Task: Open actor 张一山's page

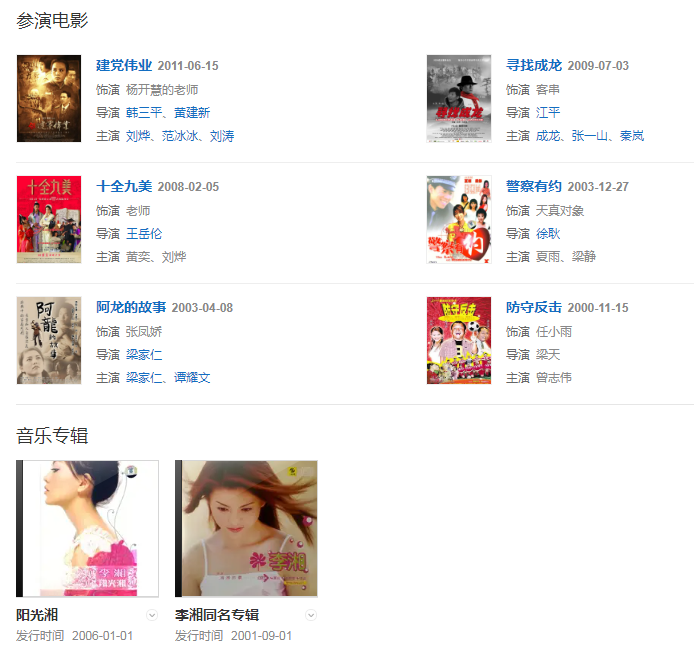Action: click(x=590, y=136)
